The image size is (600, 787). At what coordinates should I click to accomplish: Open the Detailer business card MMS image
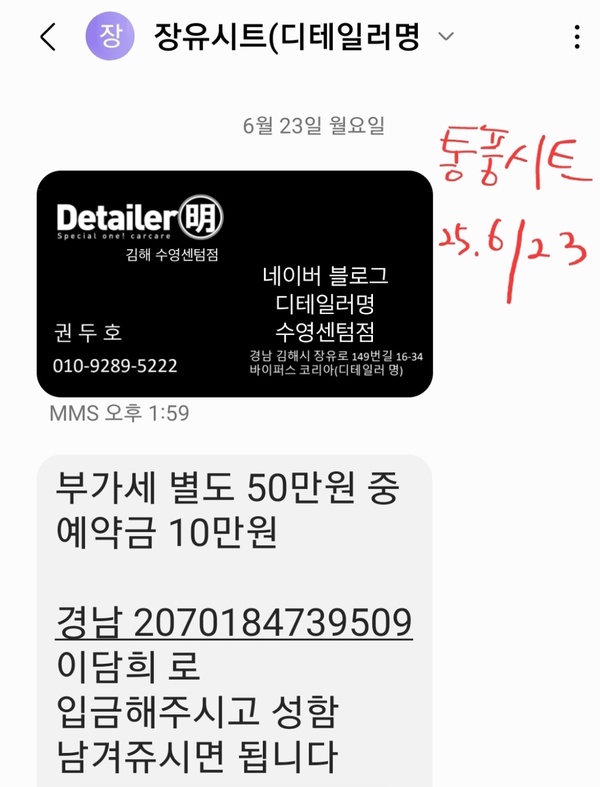coord(234,283)
